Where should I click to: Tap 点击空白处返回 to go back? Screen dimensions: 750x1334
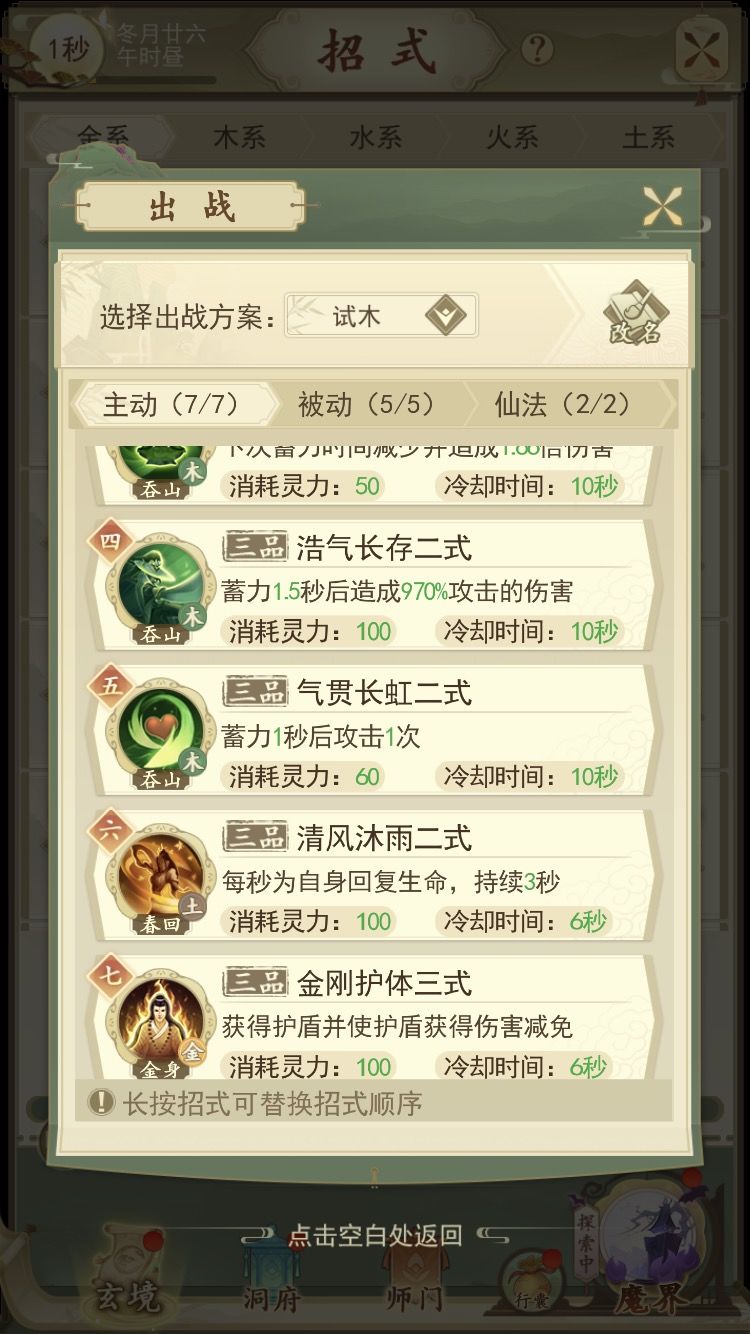click(x=375, y=1233)
